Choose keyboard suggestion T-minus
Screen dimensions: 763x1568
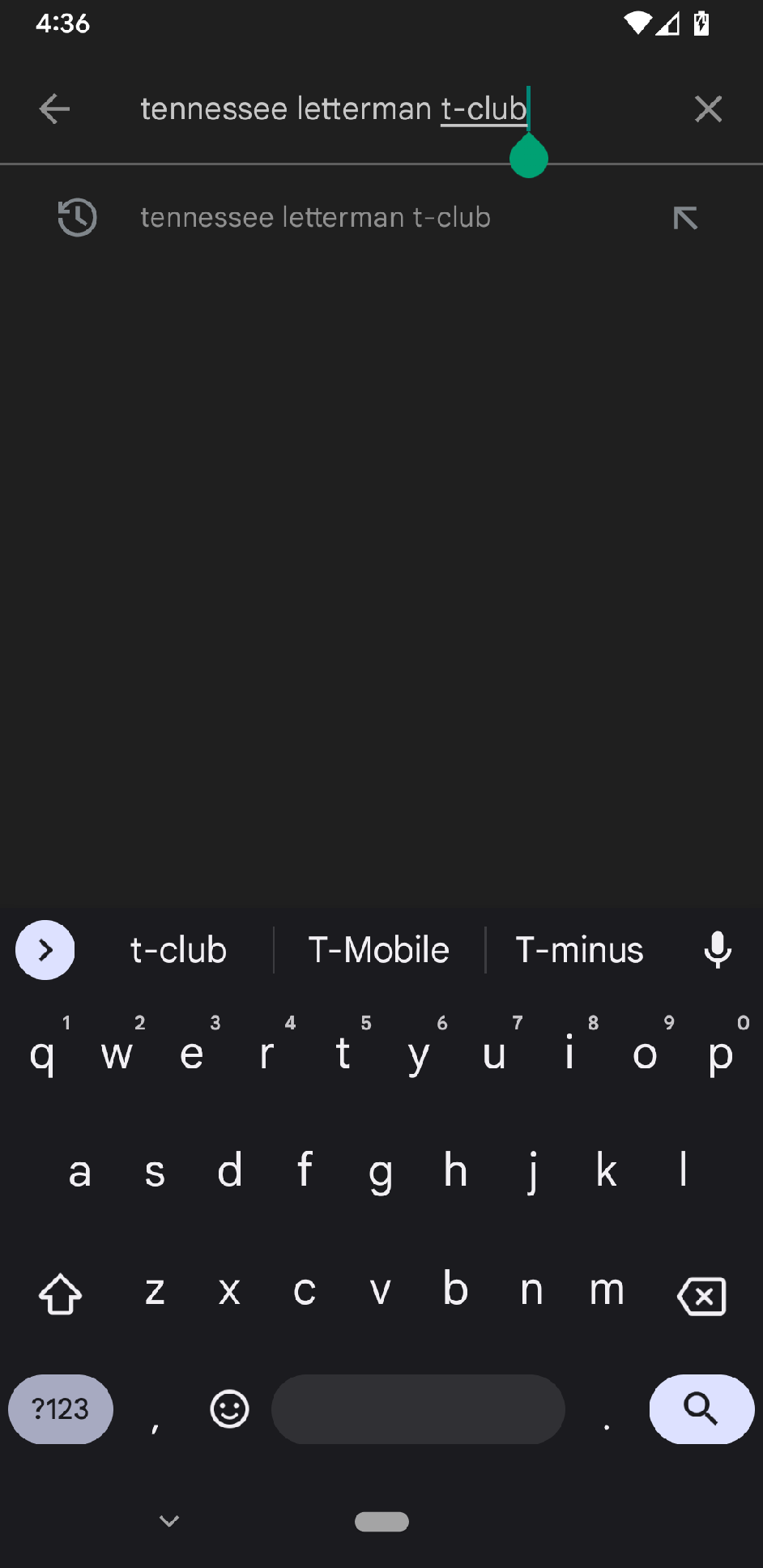pos(579,950)
